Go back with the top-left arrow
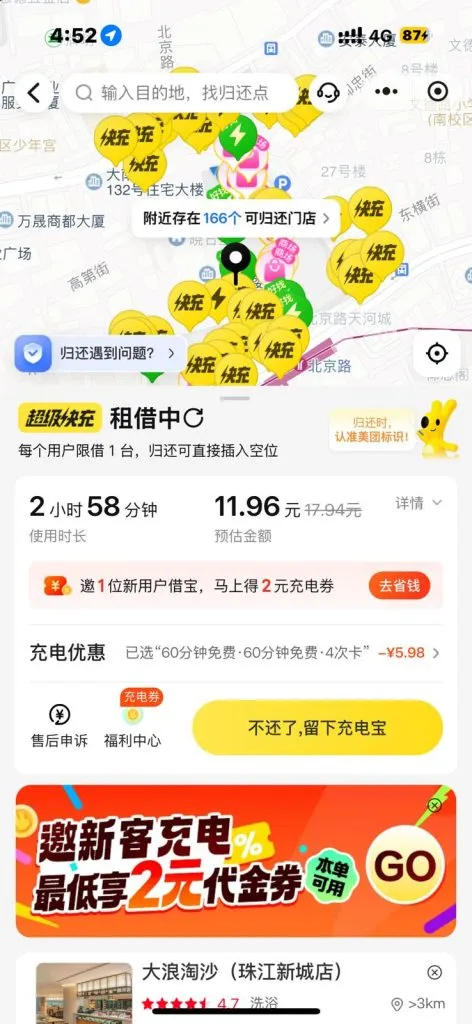The height and width of the screenshot is (1024, 472). click(x=35, y=93)
